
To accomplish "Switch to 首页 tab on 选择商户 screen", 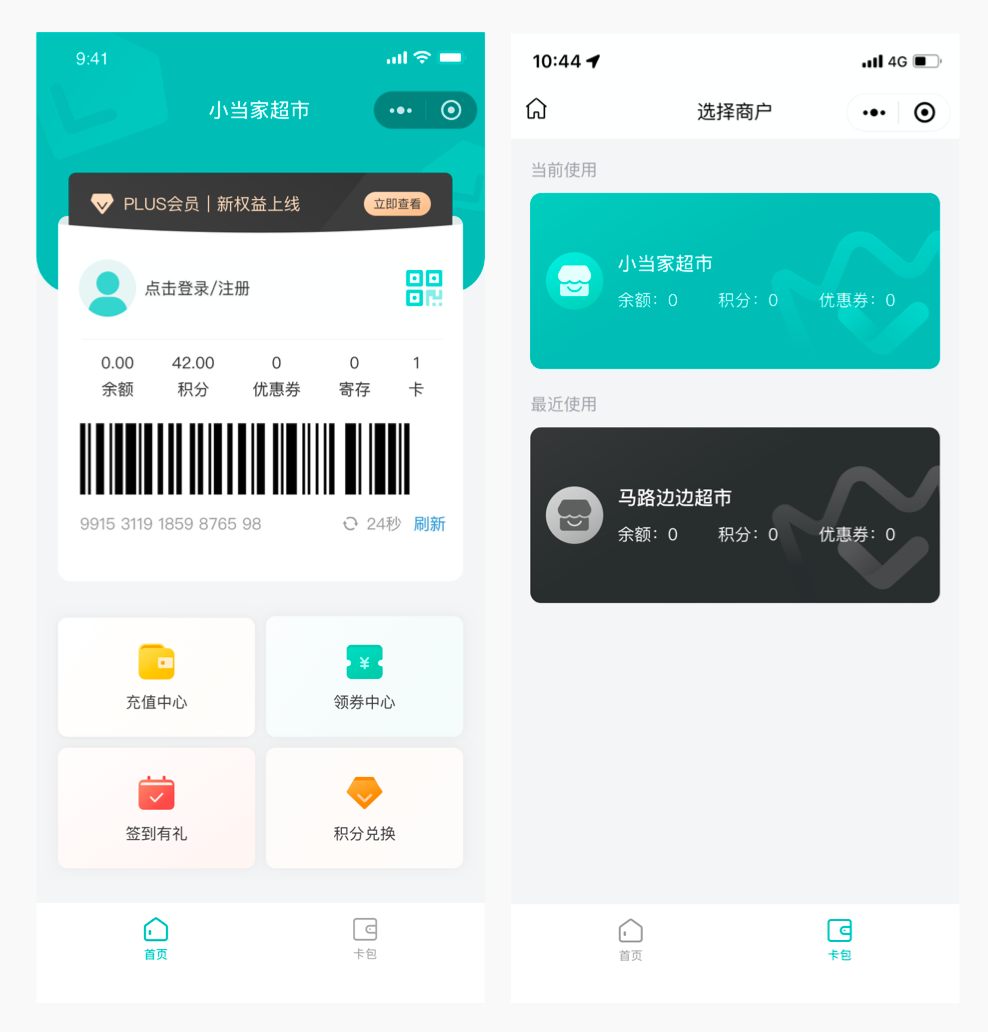I will tap(630, 940).
